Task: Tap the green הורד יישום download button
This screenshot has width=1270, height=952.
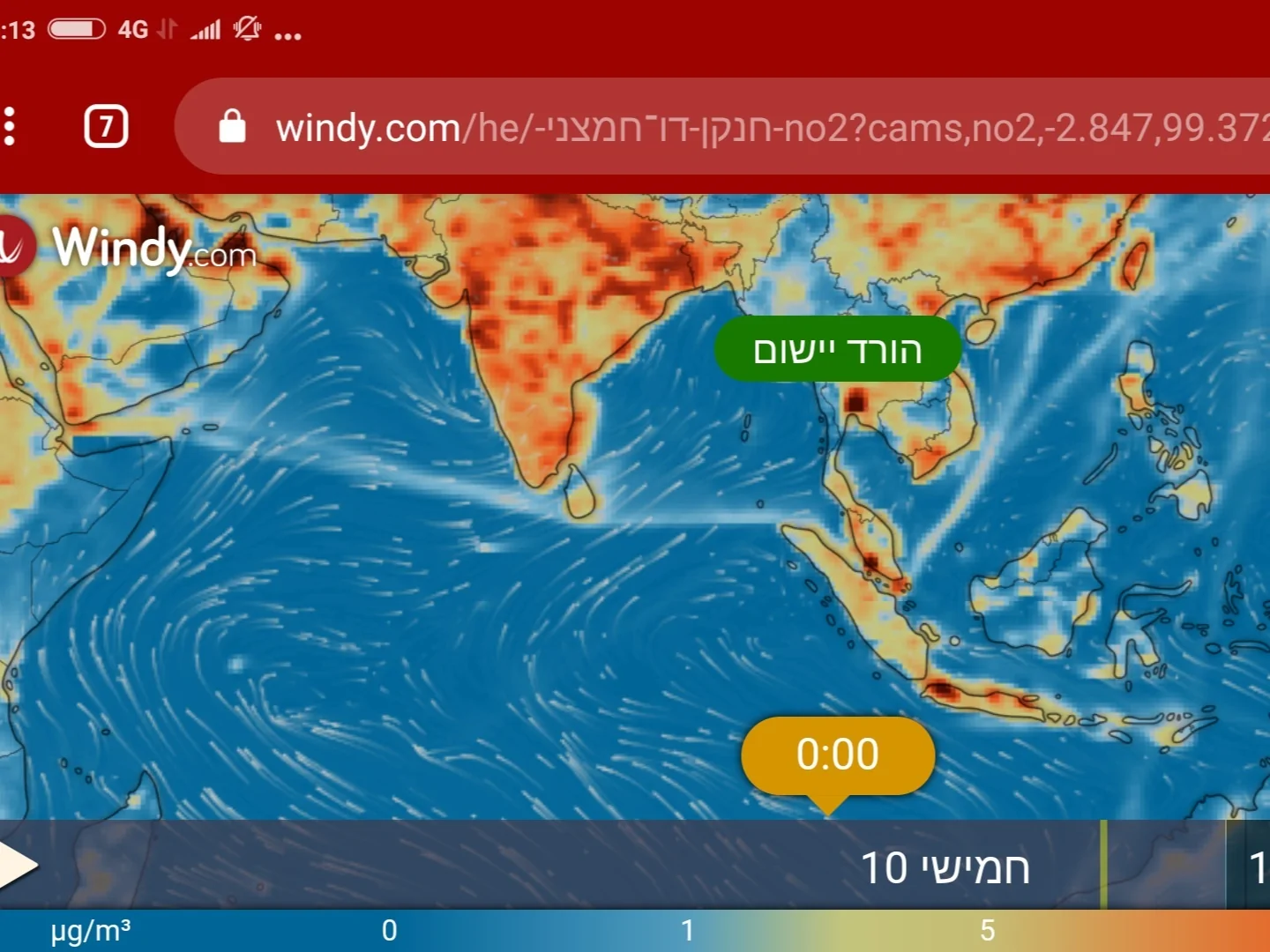Action: tap(837, 350)
